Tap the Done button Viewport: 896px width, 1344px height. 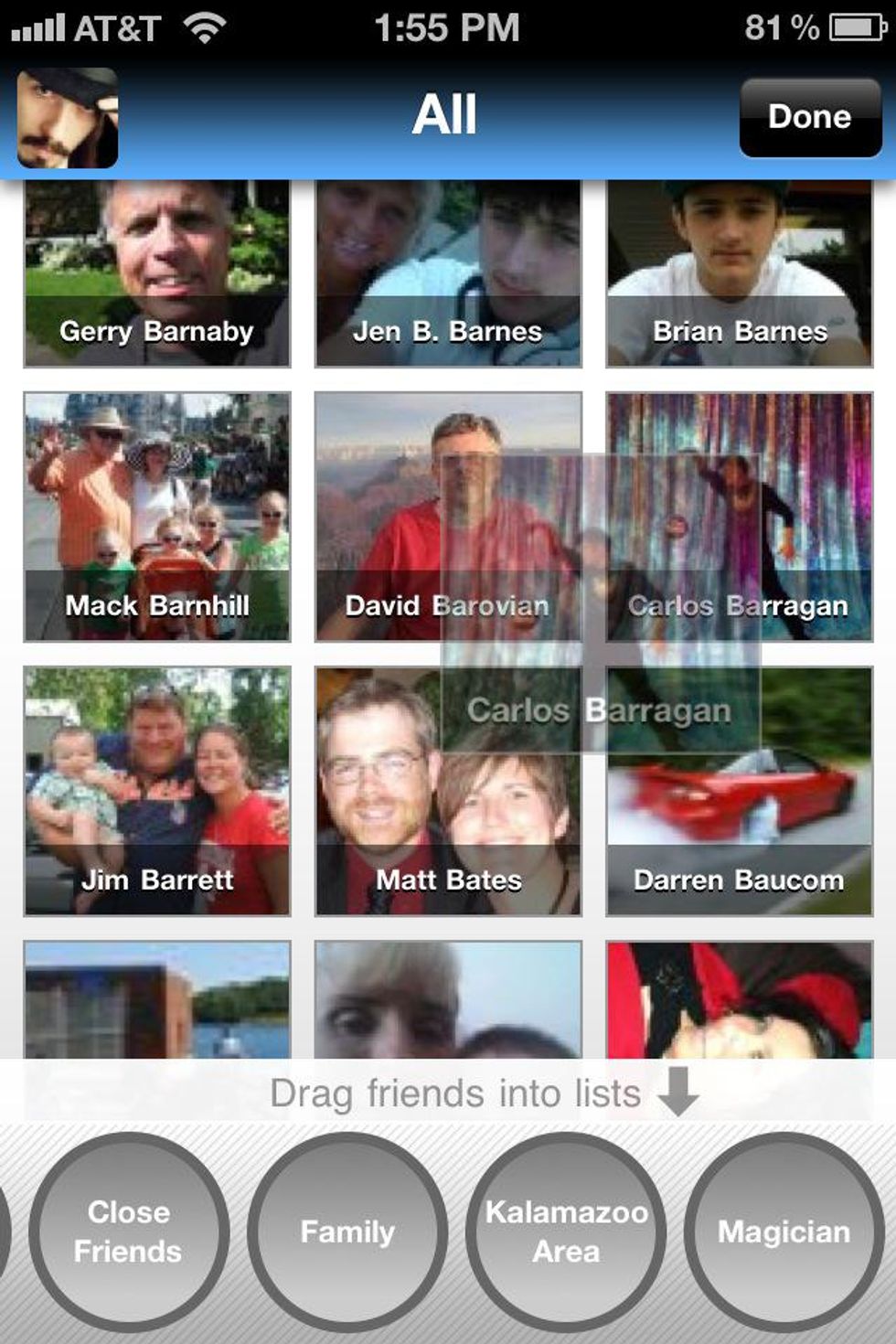point(809,117)
